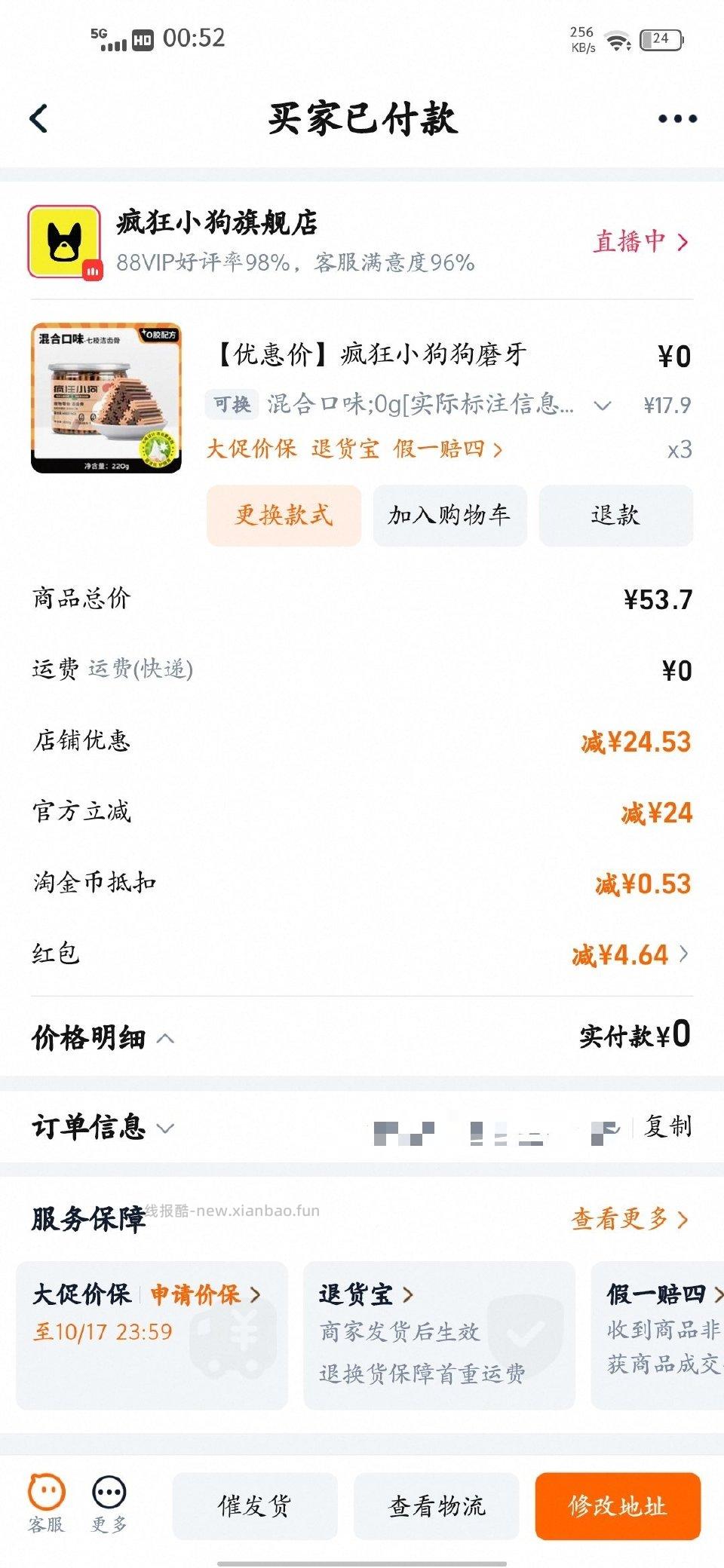
Task: Click the 更换款式 change style button
Action: click(284, 516)
